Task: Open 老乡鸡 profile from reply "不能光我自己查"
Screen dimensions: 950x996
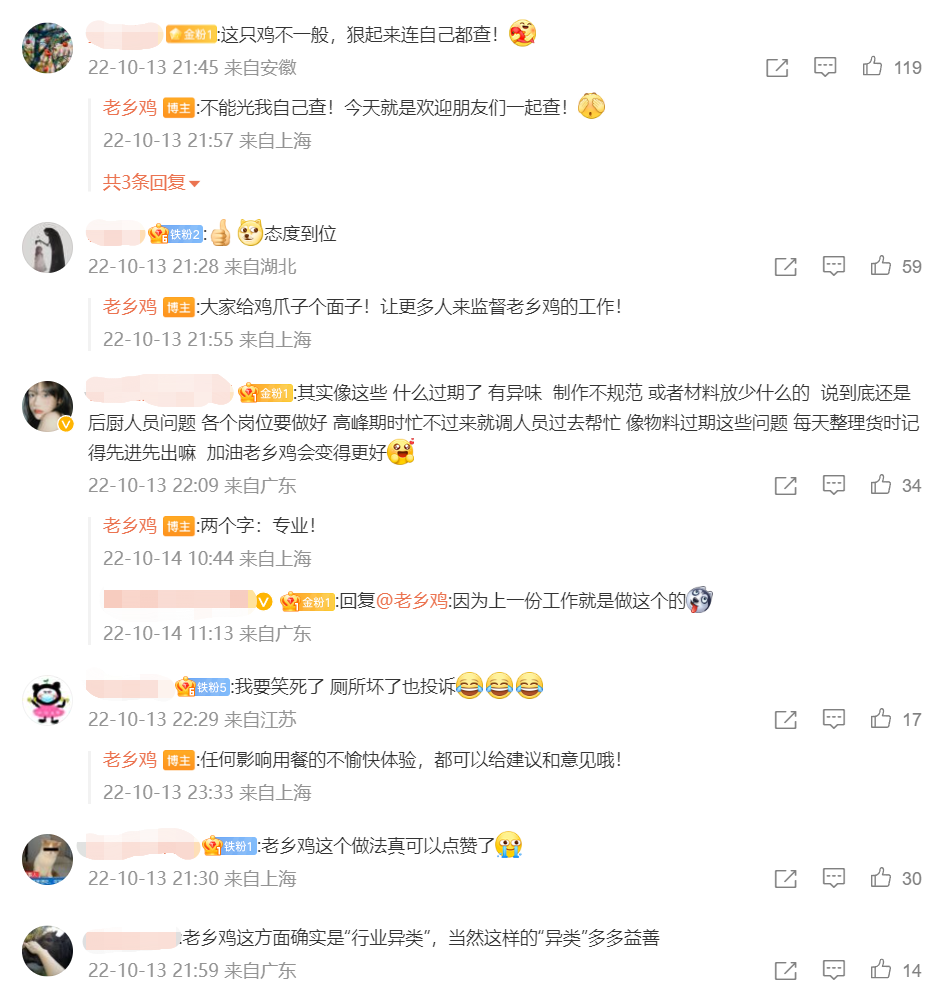Action: pyautogui.click(x=130, y=107)
